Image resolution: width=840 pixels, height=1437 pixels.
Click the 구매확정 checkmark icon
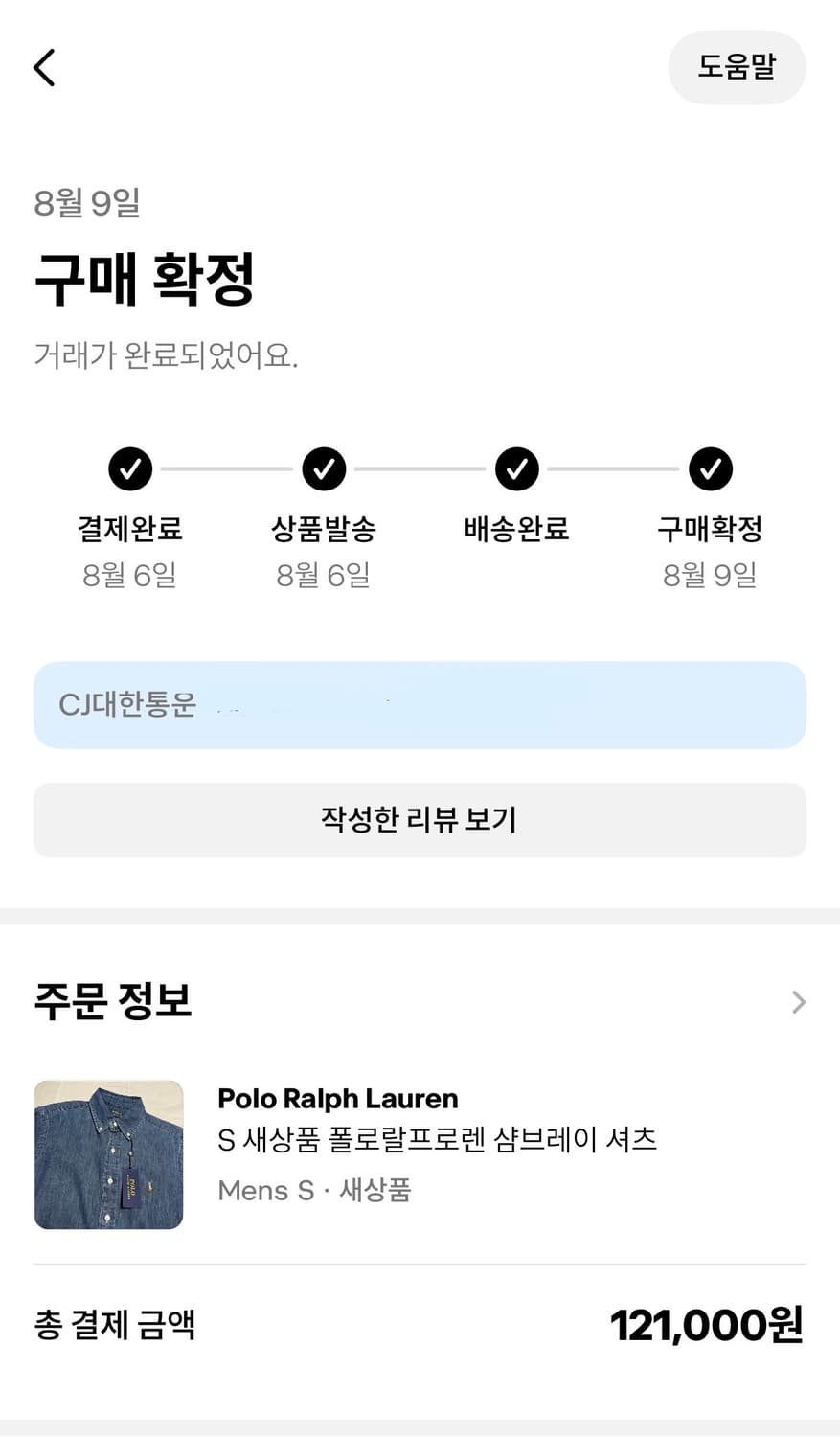(x=710, y=468)
